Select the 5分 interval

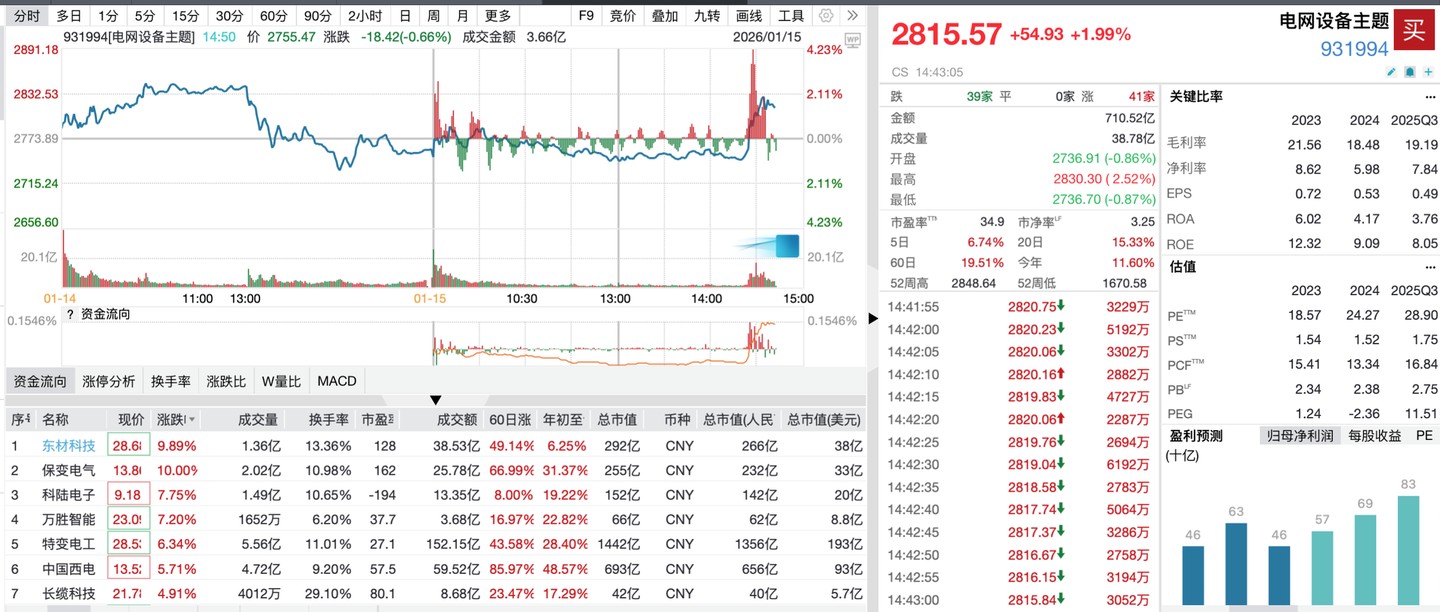[145, 16]
